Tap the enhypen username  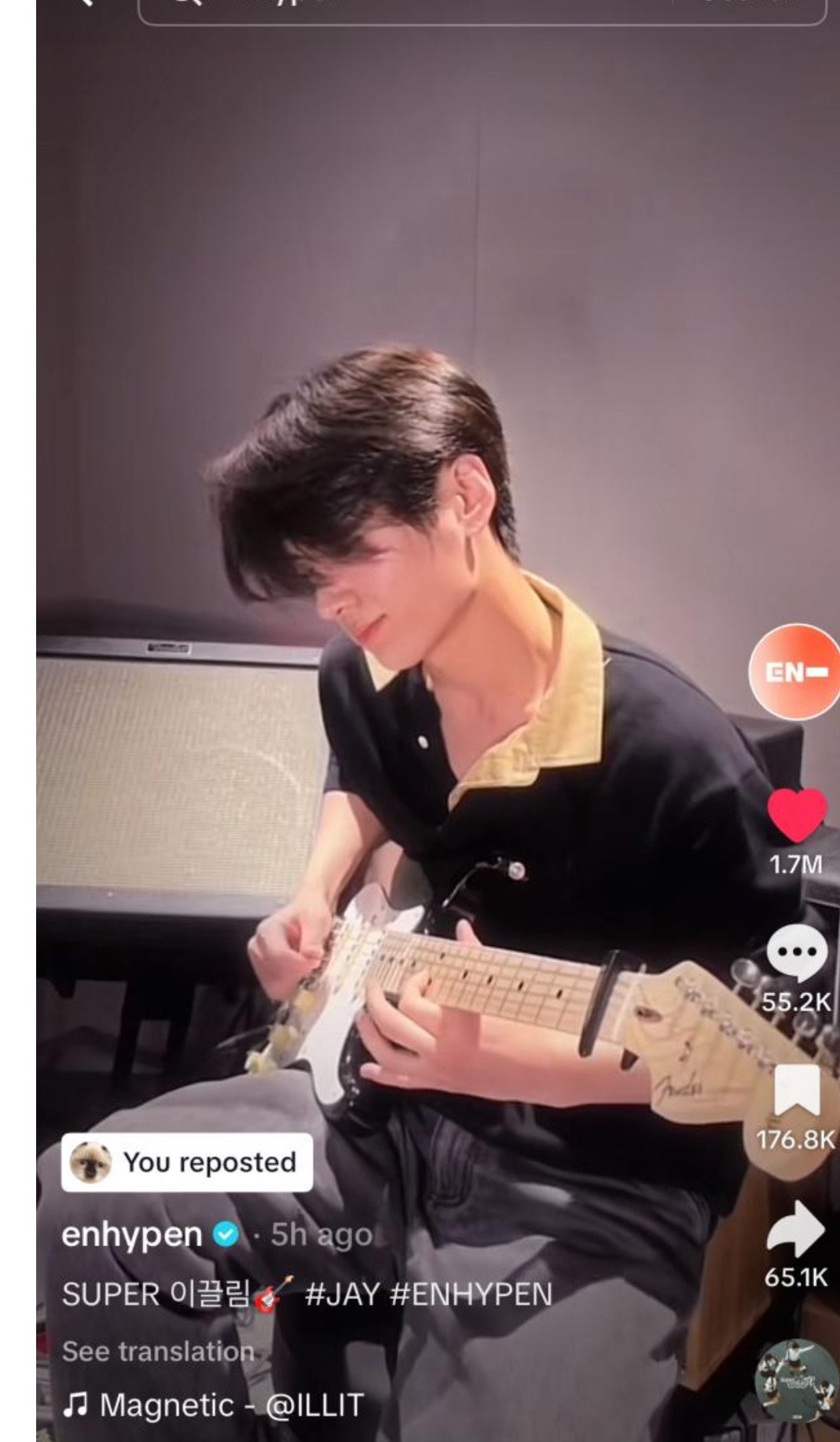pos(131,1235)
